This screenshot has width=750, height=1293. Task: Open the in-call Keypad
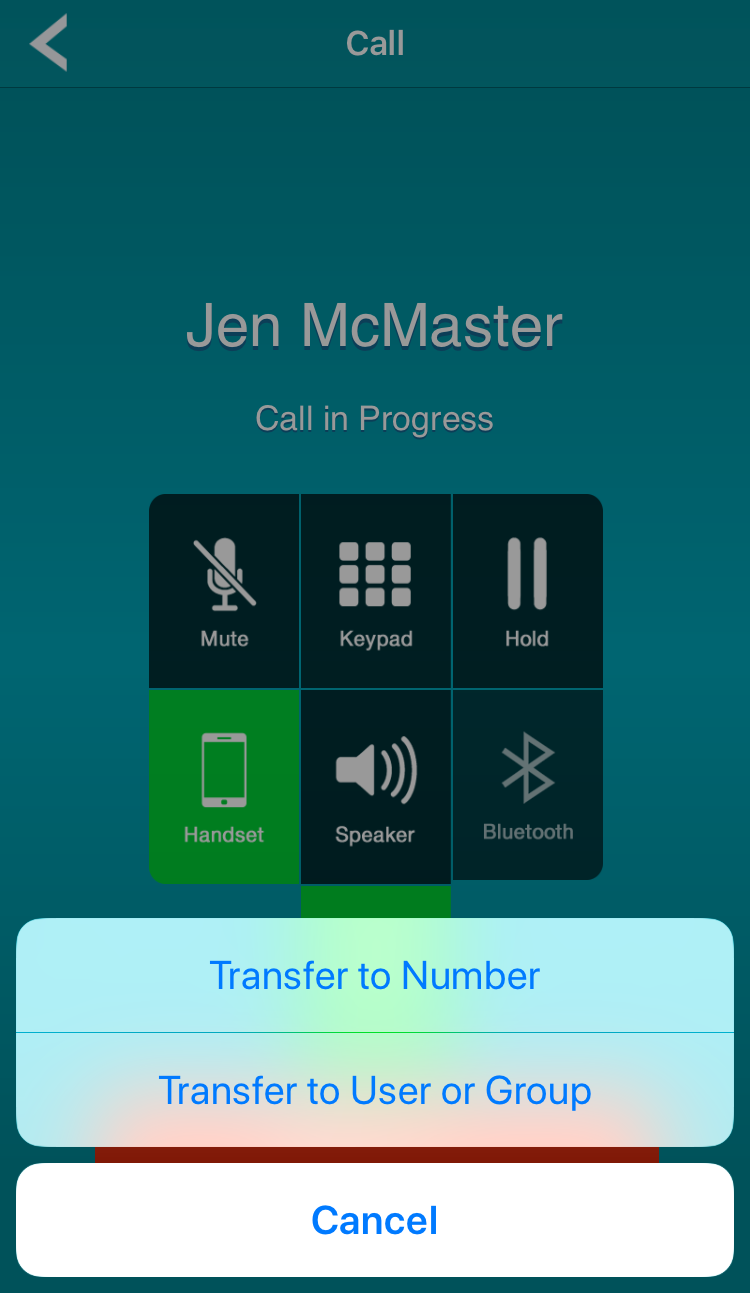pos(375,589)
